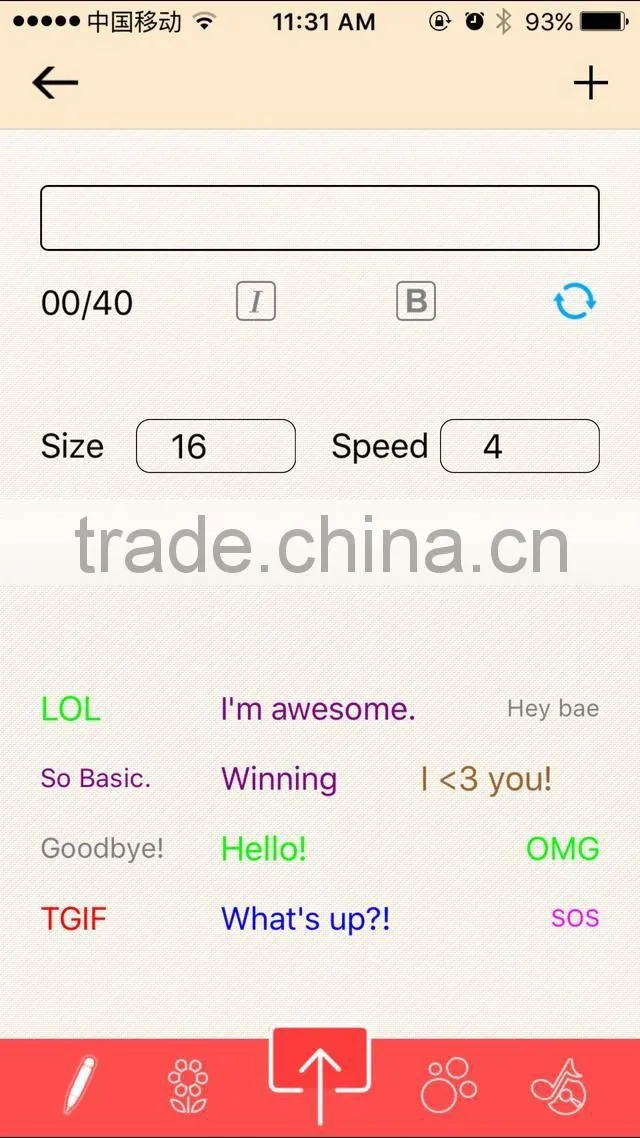
Task: Toggle bold text style
Action: point(416,301)
